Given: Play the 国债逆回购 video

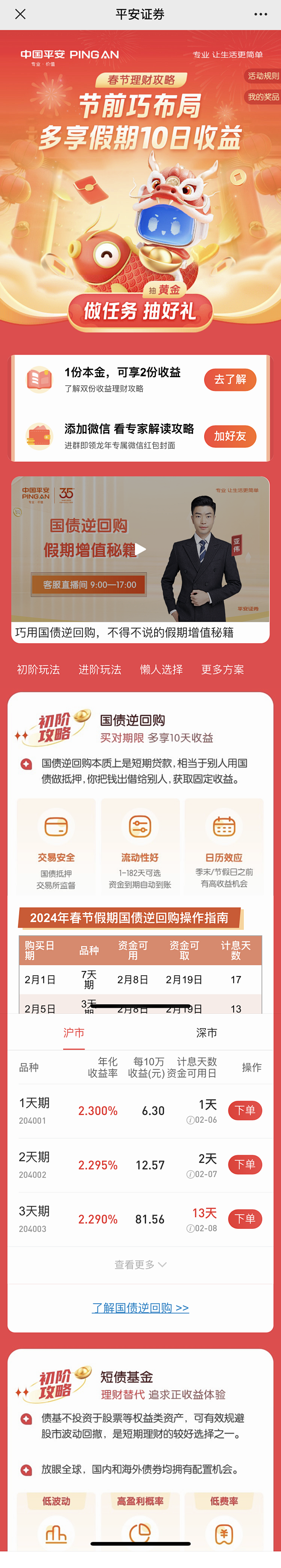Looking at the screenshot, I should coord(140,549).
